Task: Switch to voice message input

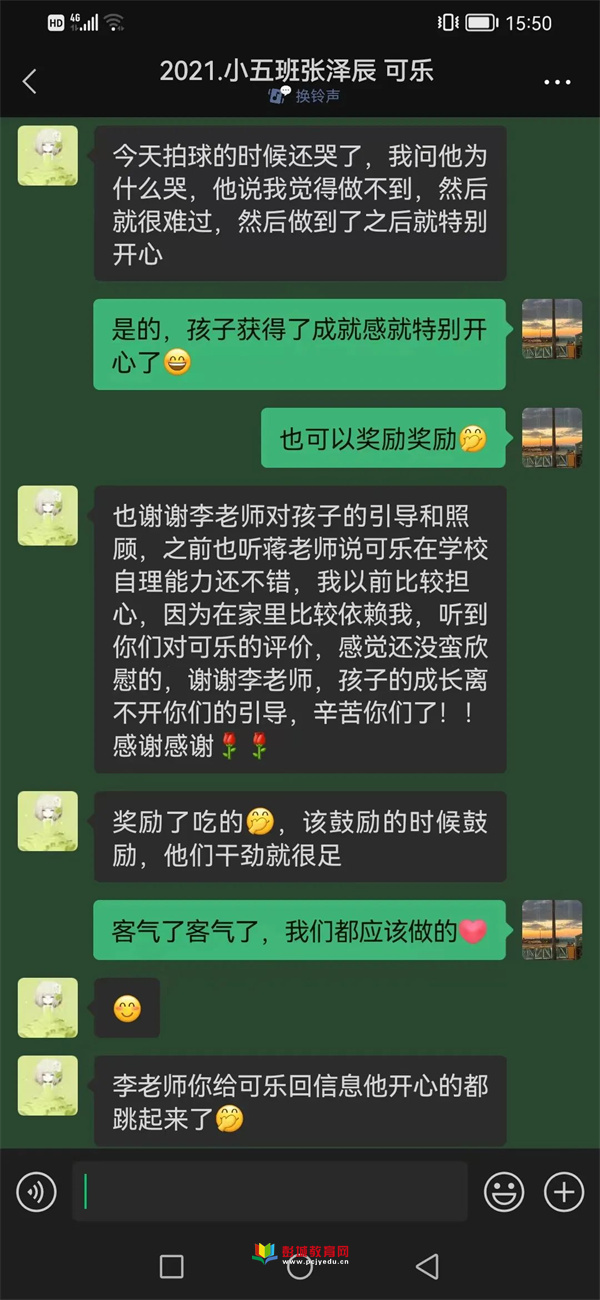Action: click(37, 1191)
